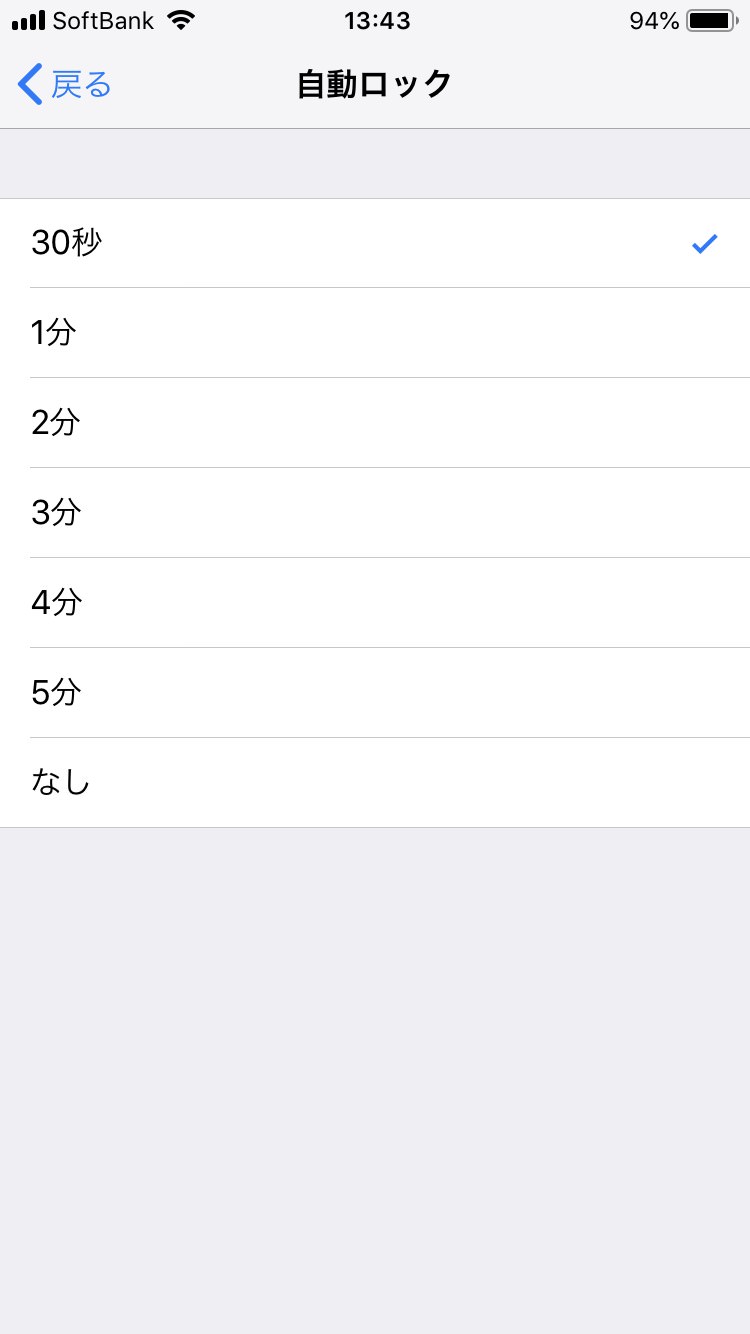Select 4分 as lock time
The image size is (750, 1334).
(375, 603)
